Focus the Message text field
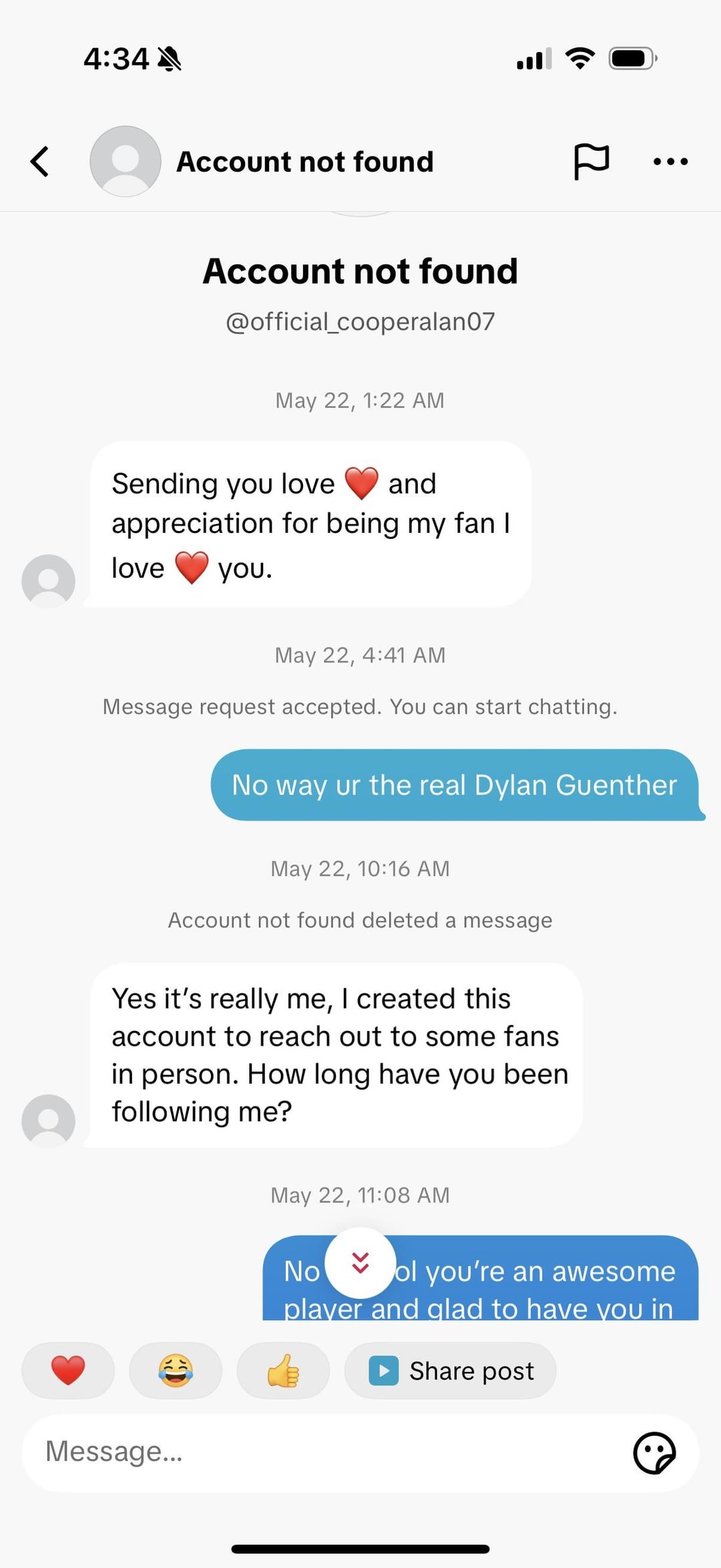Image resolution: width=721 pixels, height=1568 pixels. coord(320,1452)
